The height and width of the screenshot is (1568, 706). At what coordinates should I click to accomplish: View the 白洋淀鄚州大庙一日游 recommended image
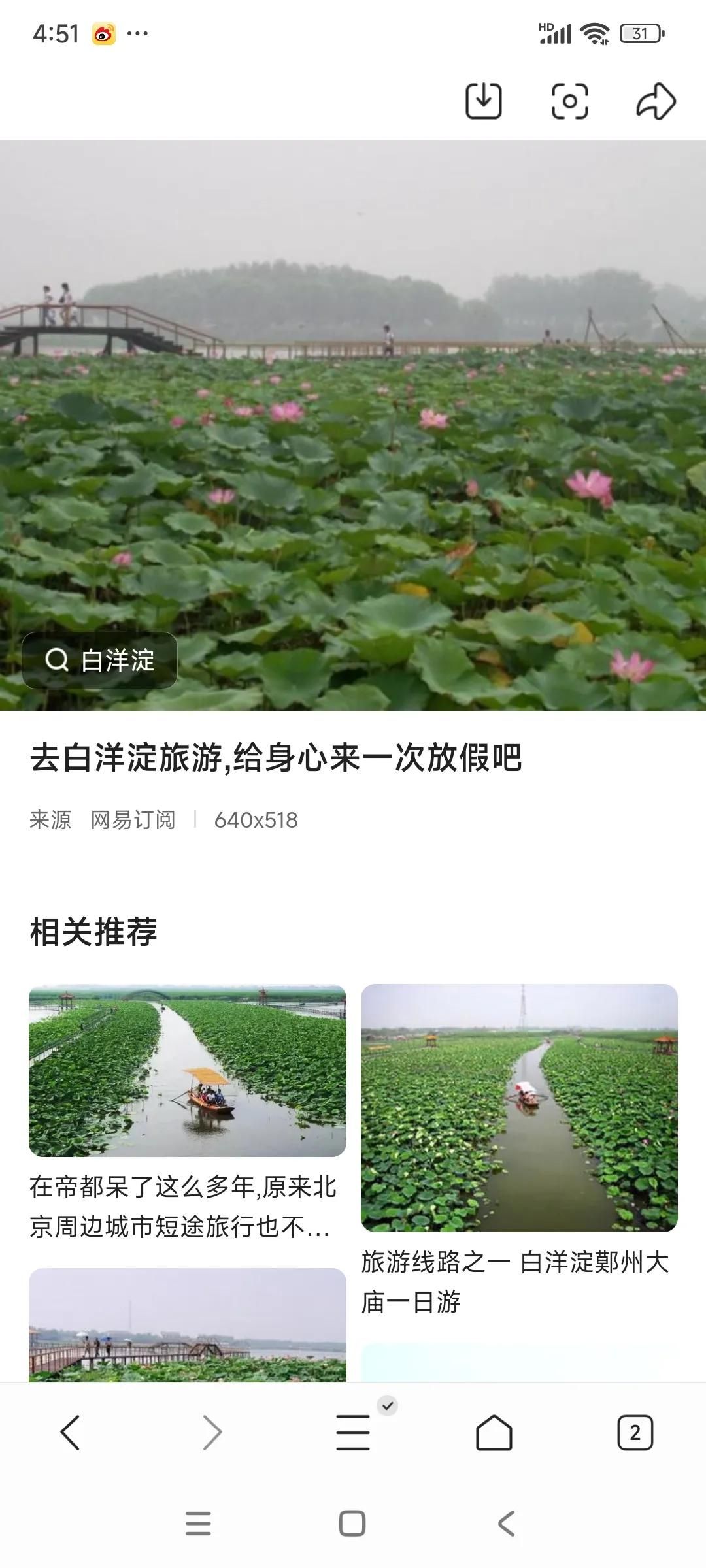point(519,1107)
